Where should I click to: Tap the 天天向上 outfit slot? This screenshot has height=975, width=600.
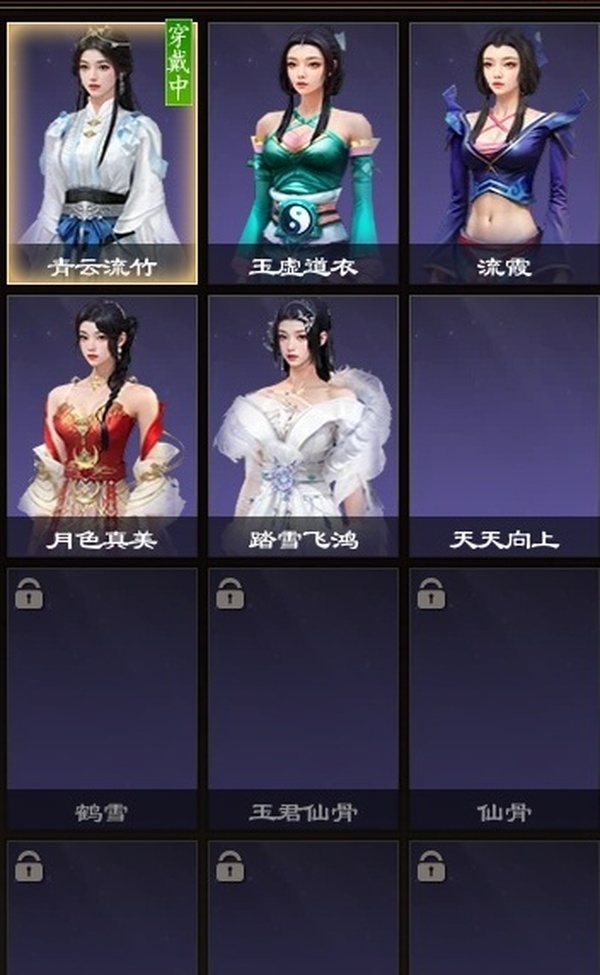pos(503,425)
